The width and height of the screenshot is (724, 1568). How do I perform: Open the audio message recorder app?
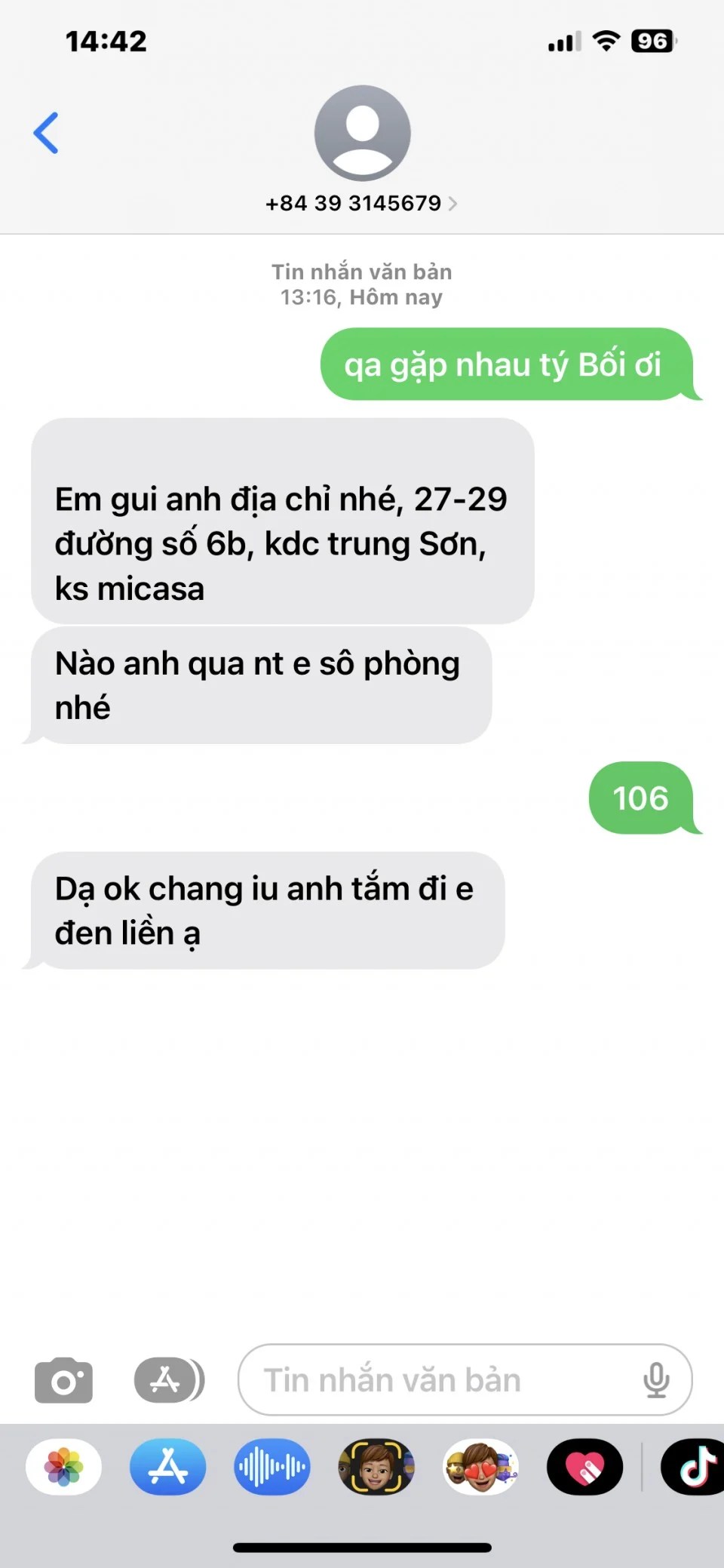[x=272, y=1467]
